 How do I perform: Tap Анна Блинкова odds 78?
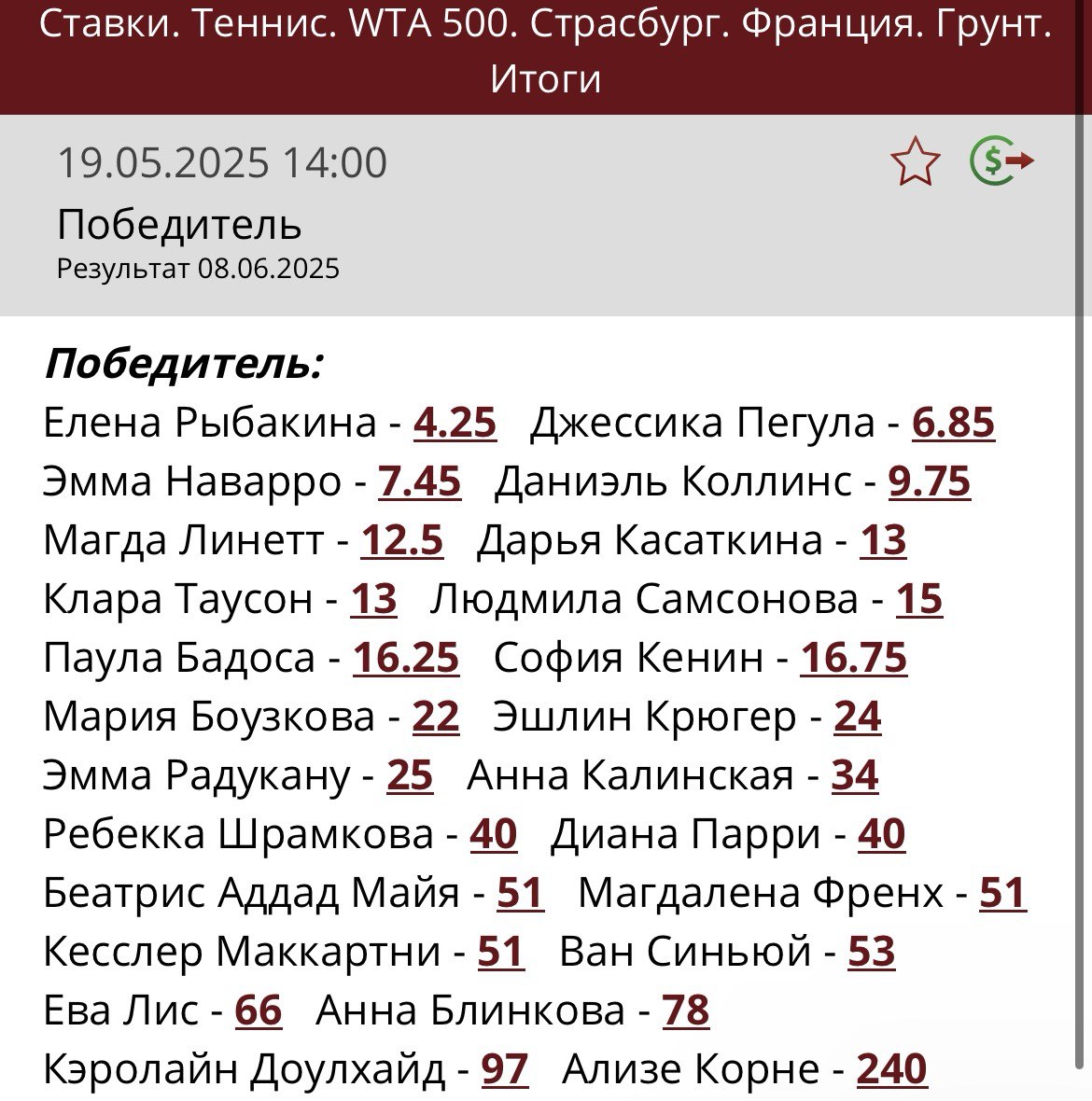(686, 1010)
